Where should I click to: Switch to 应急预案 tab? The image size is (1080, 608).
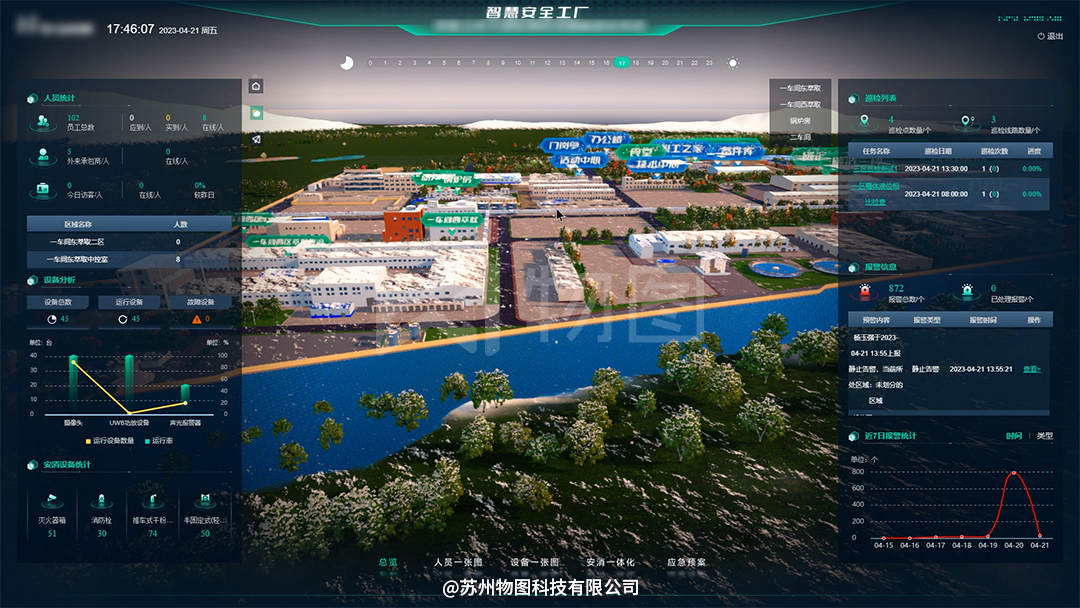click(x=686, y=562)
